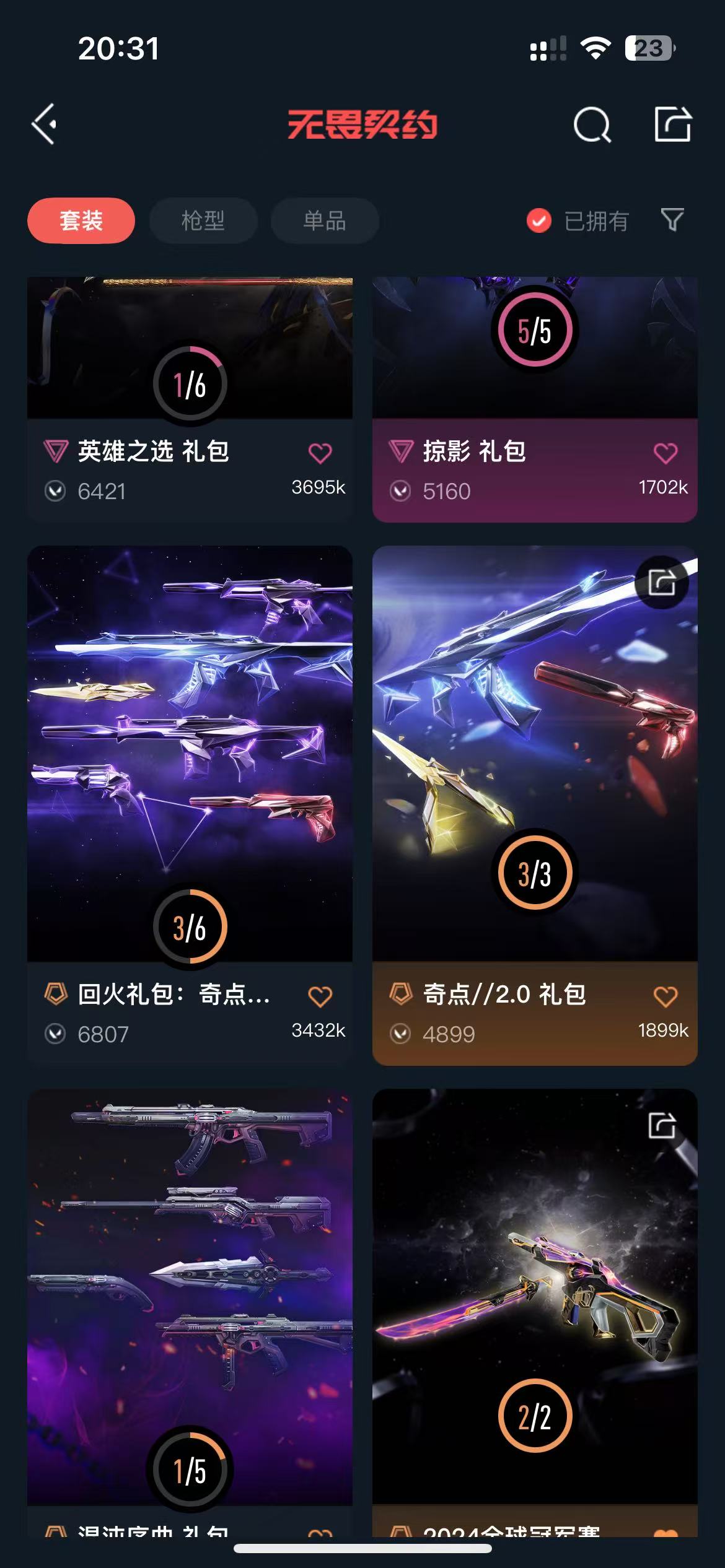Switch to the 枪型 tab
This screenshot has width=725, height=1568.
pyautogui.click(x=203, y=221)
